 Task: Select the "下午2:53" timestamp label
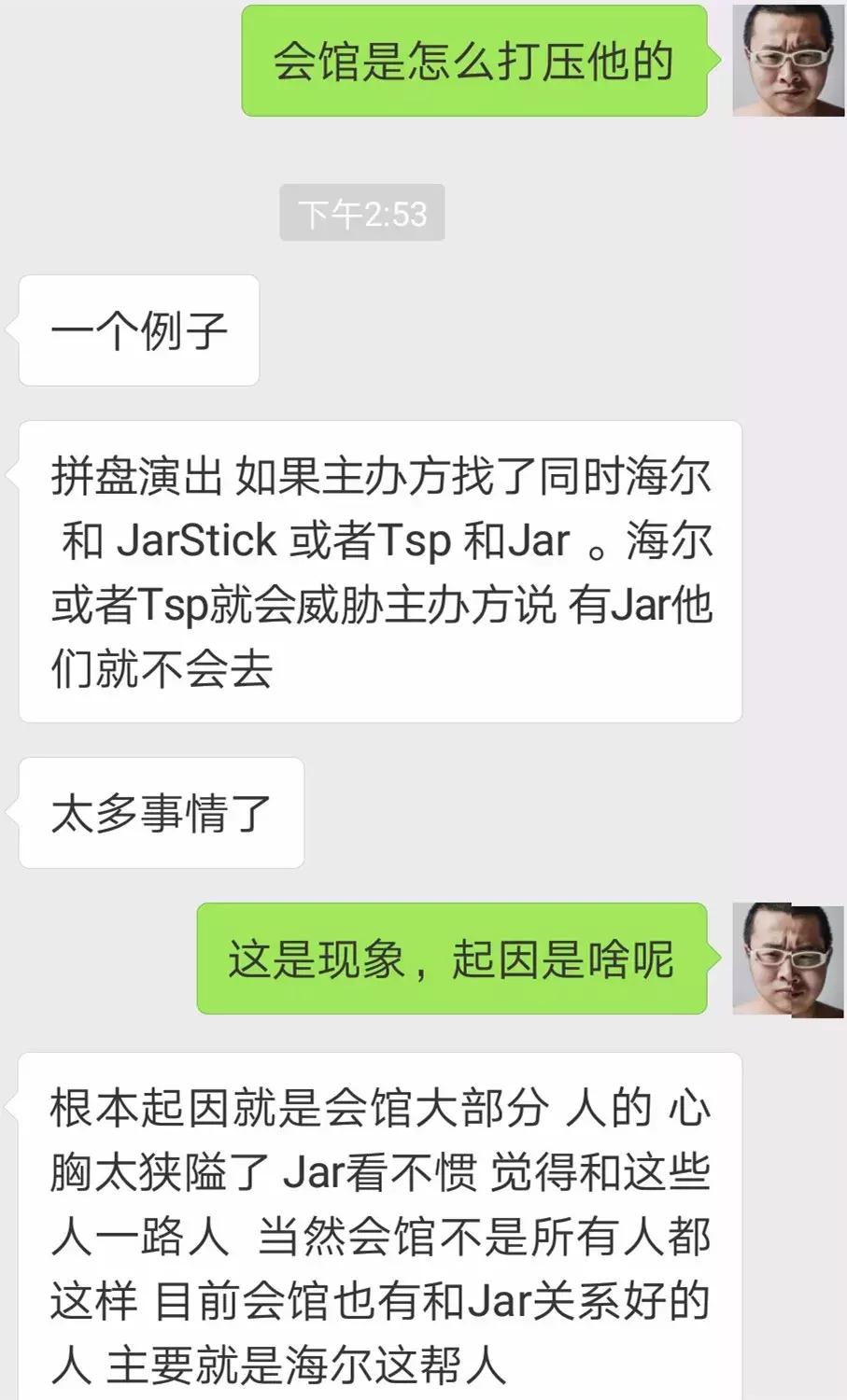[362, 214]
